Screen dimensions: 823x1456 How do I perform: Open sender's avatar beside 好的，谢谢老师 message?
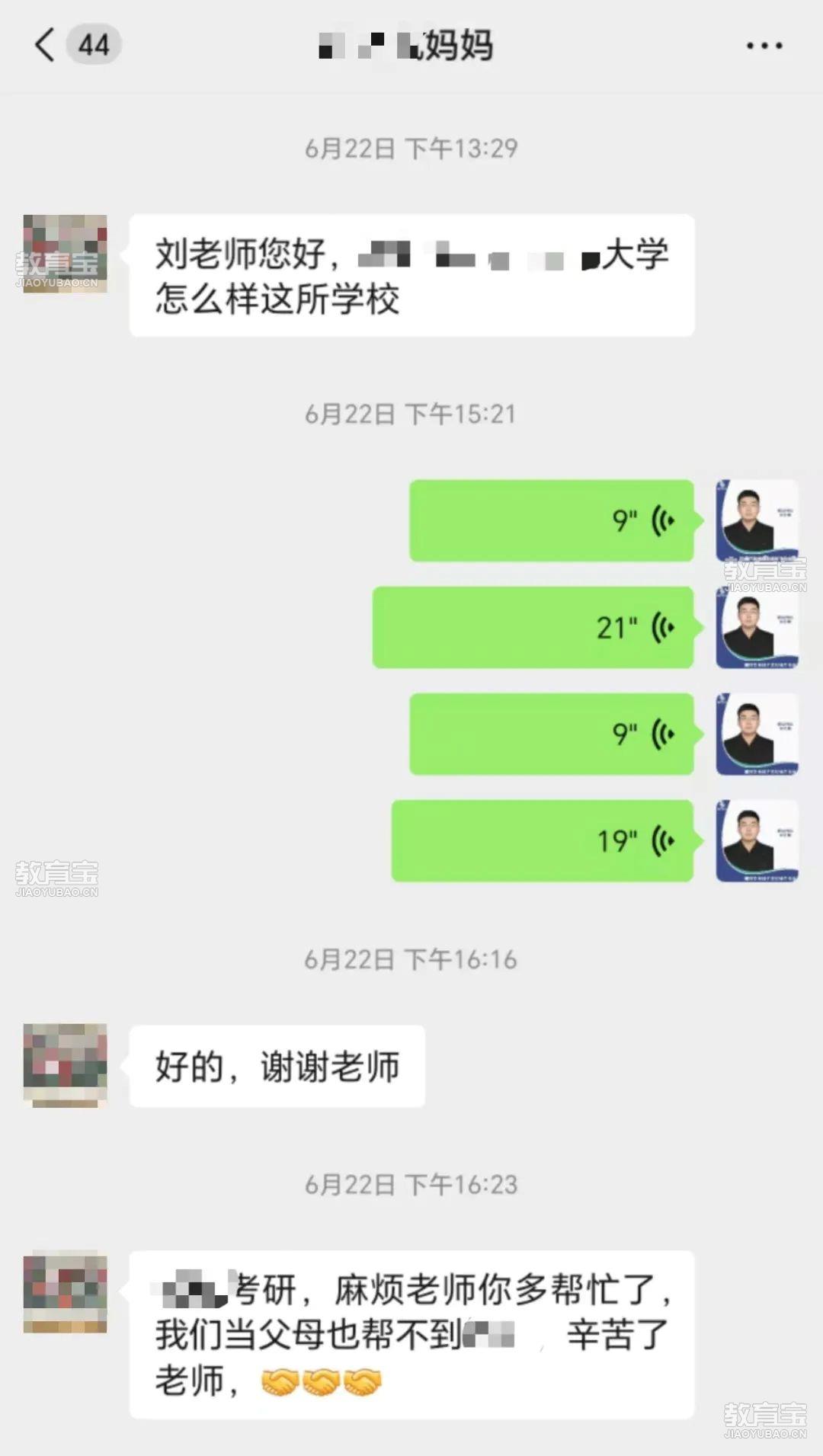65,1065
